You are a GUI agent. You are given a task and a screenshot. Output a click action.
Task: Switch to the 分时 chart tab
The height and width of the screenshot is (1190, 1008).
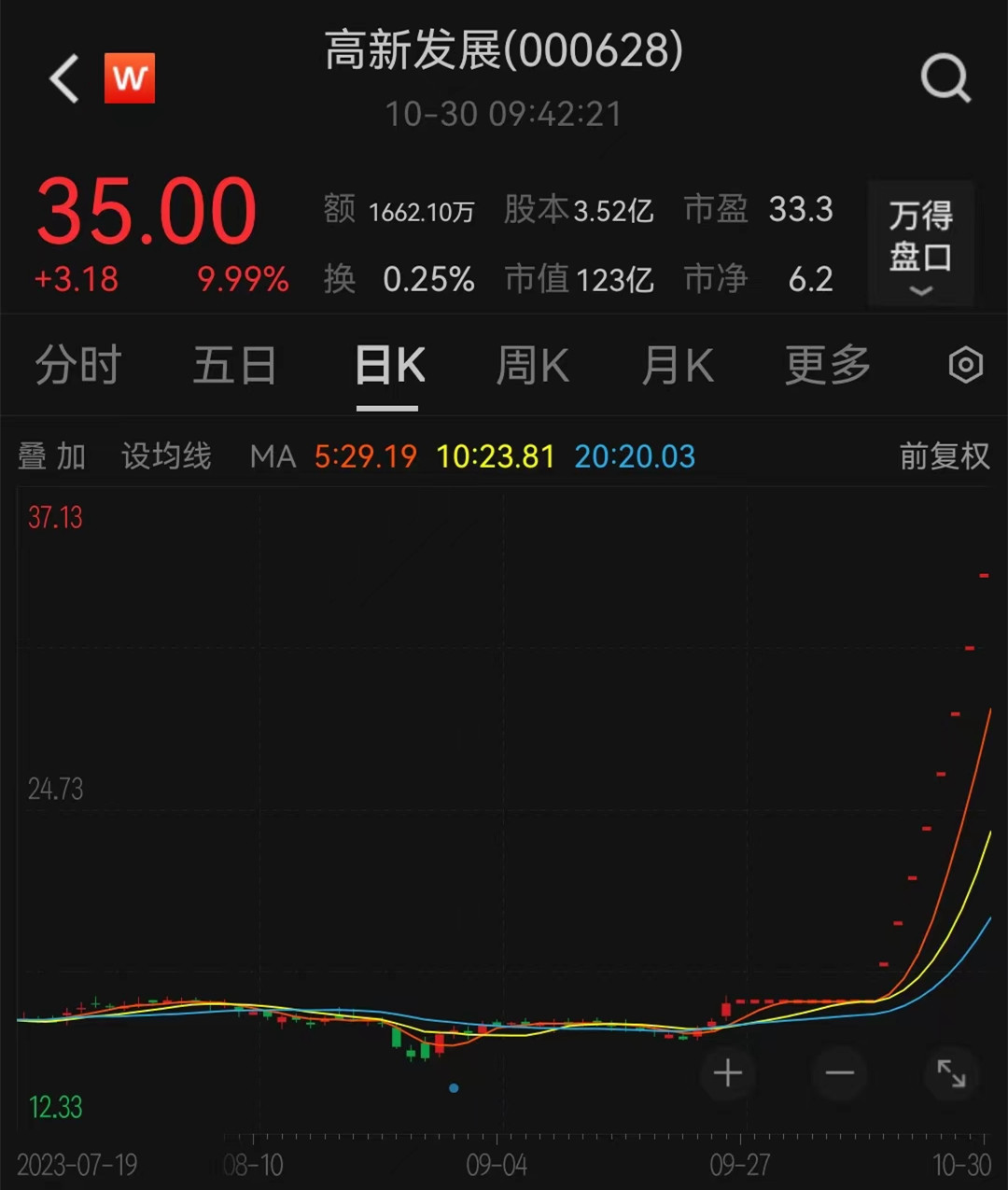[78, 365]
